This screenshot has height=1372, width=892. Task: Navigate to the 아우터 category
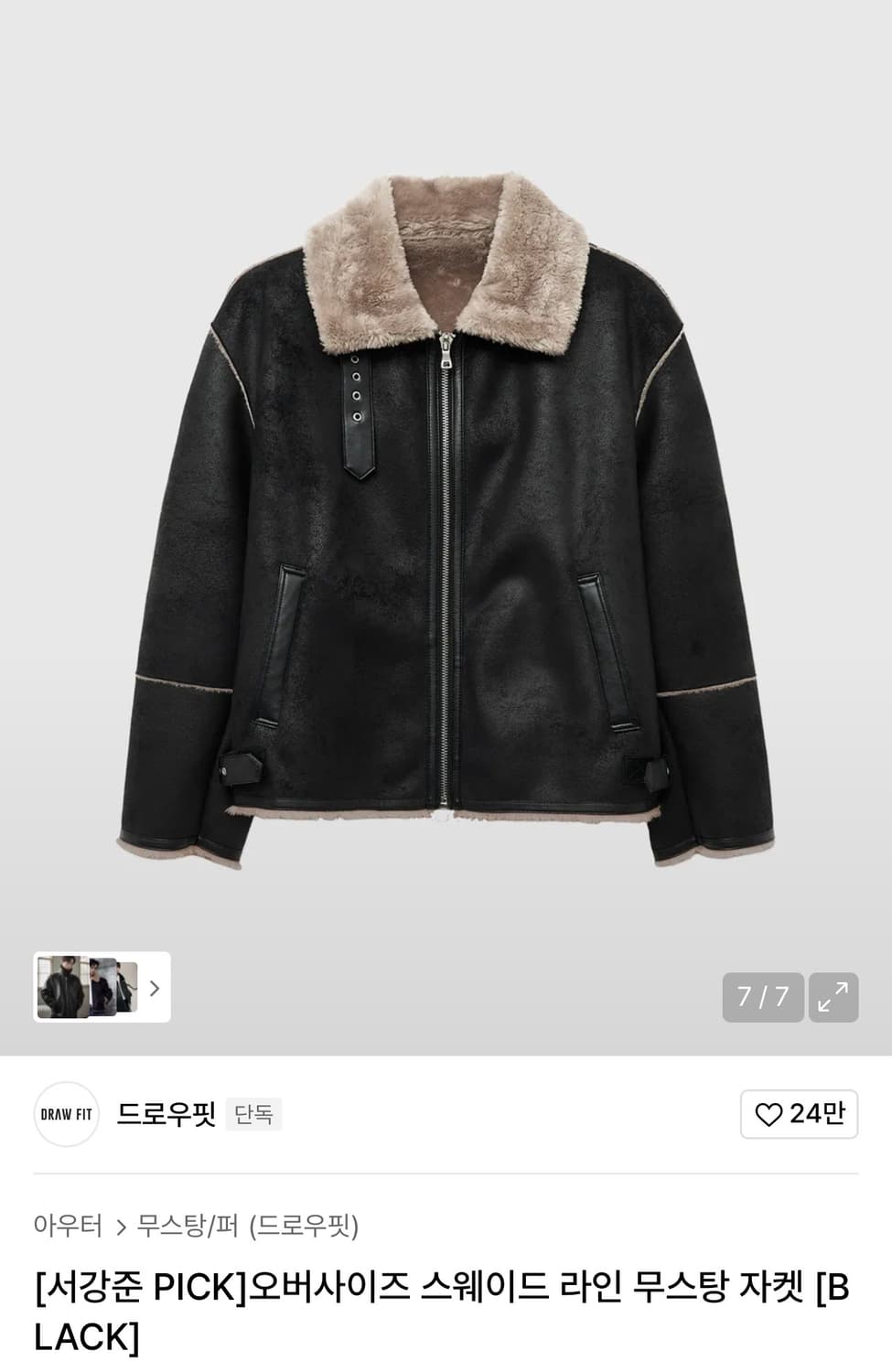[x=66, y=1227]
